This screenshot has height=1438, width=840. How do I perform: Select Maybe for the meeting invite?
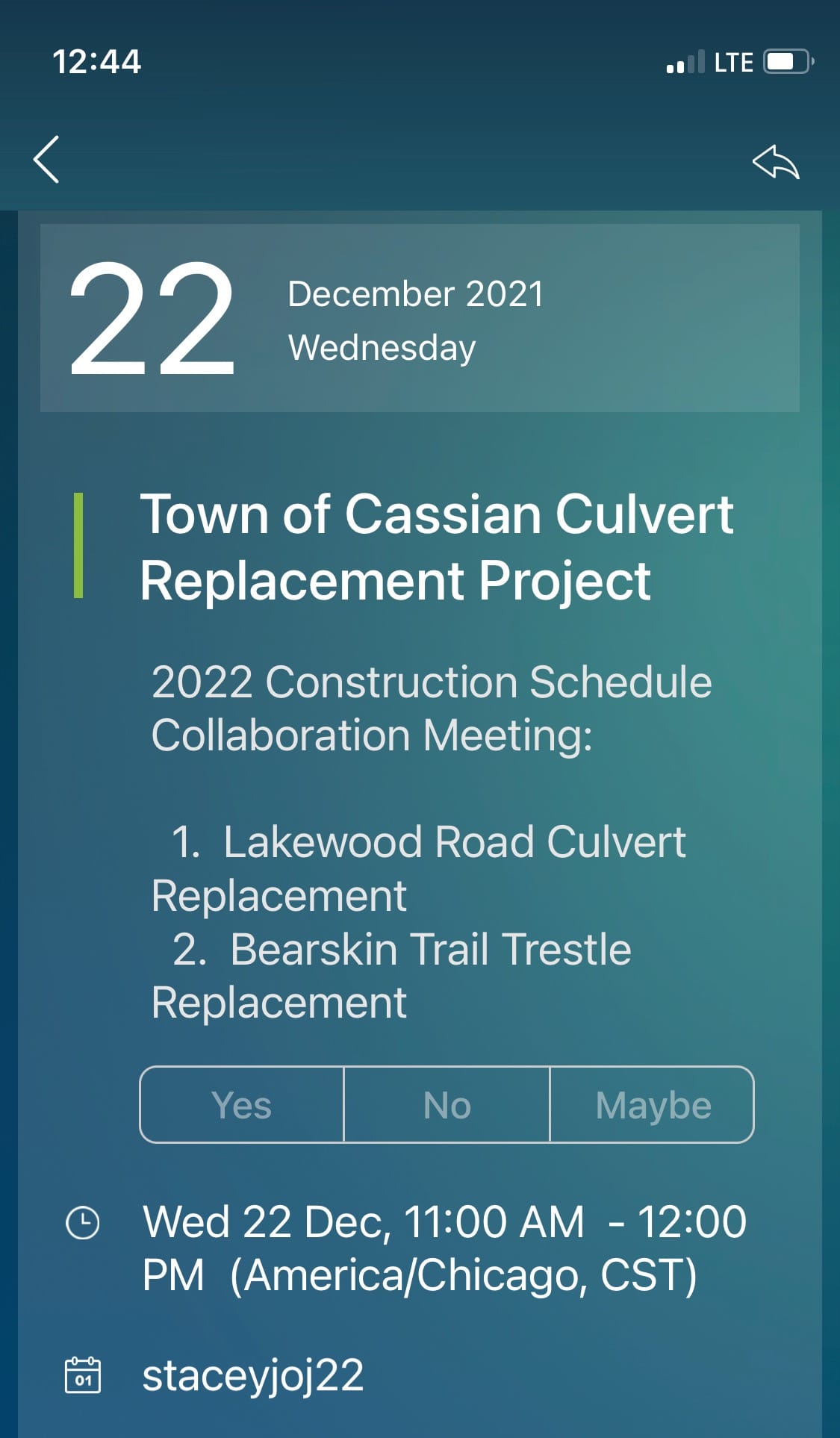coord(653,1105)
